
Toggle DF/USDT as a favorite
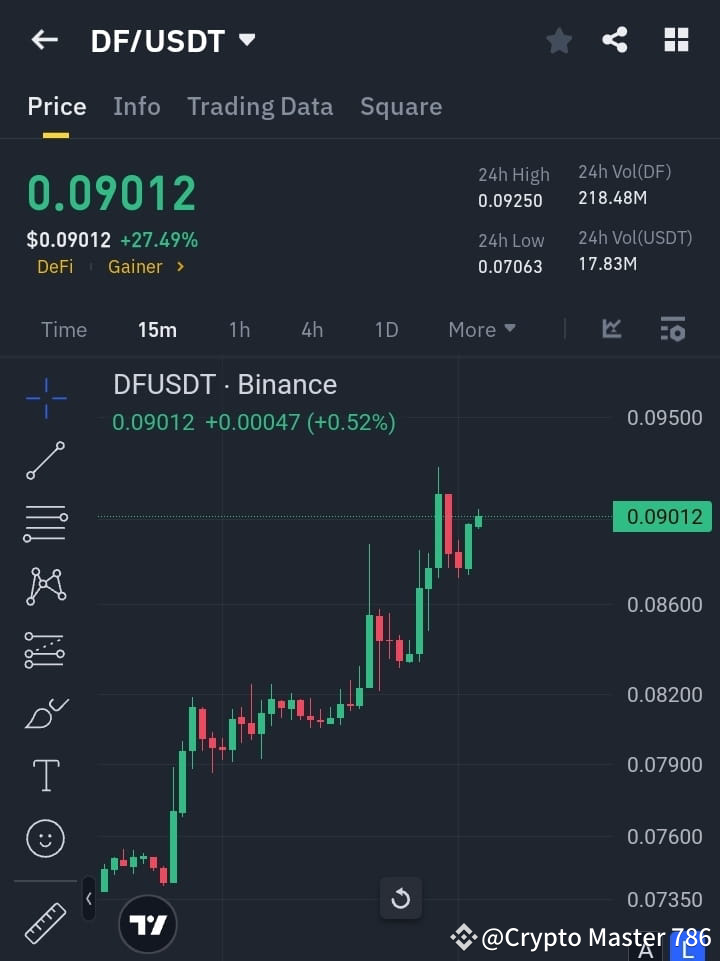559,40
